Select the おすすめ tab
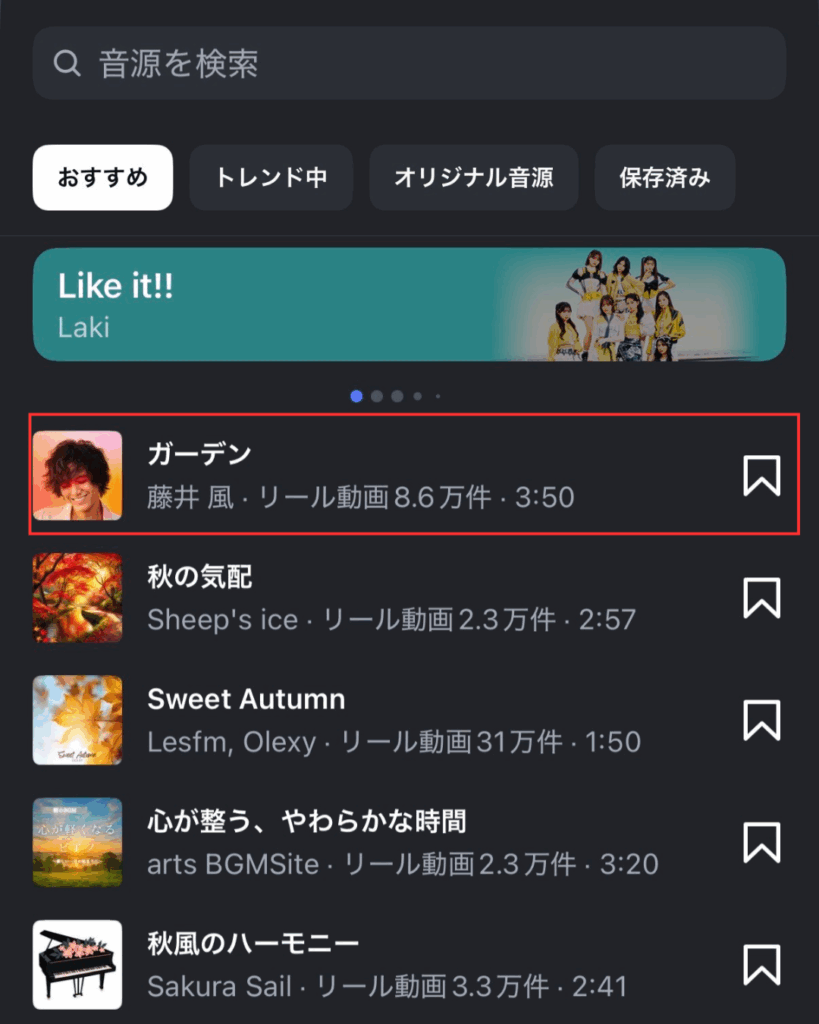The image size is (819, 1024). [103, 178]
